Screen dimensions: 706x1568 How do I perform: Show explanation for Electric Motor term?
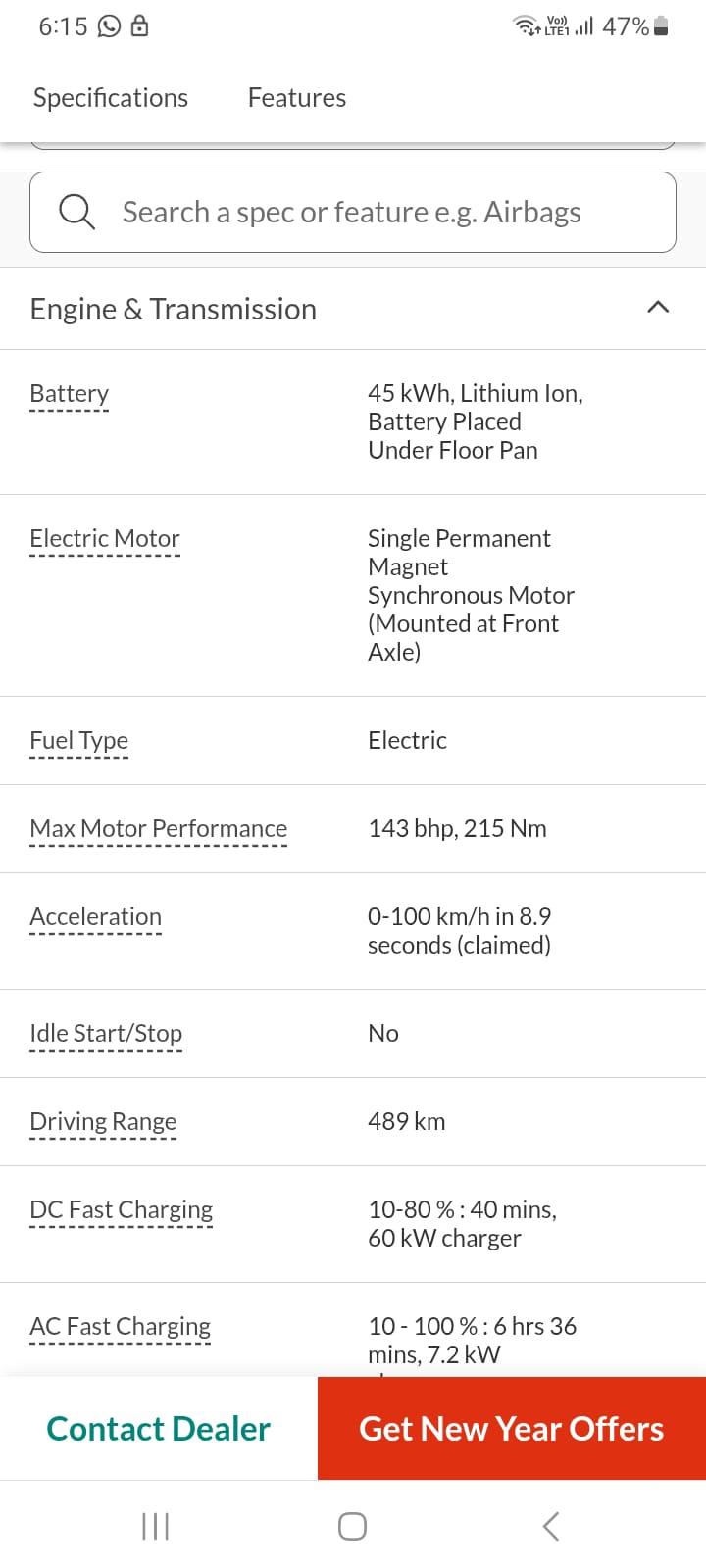(105, 539)
